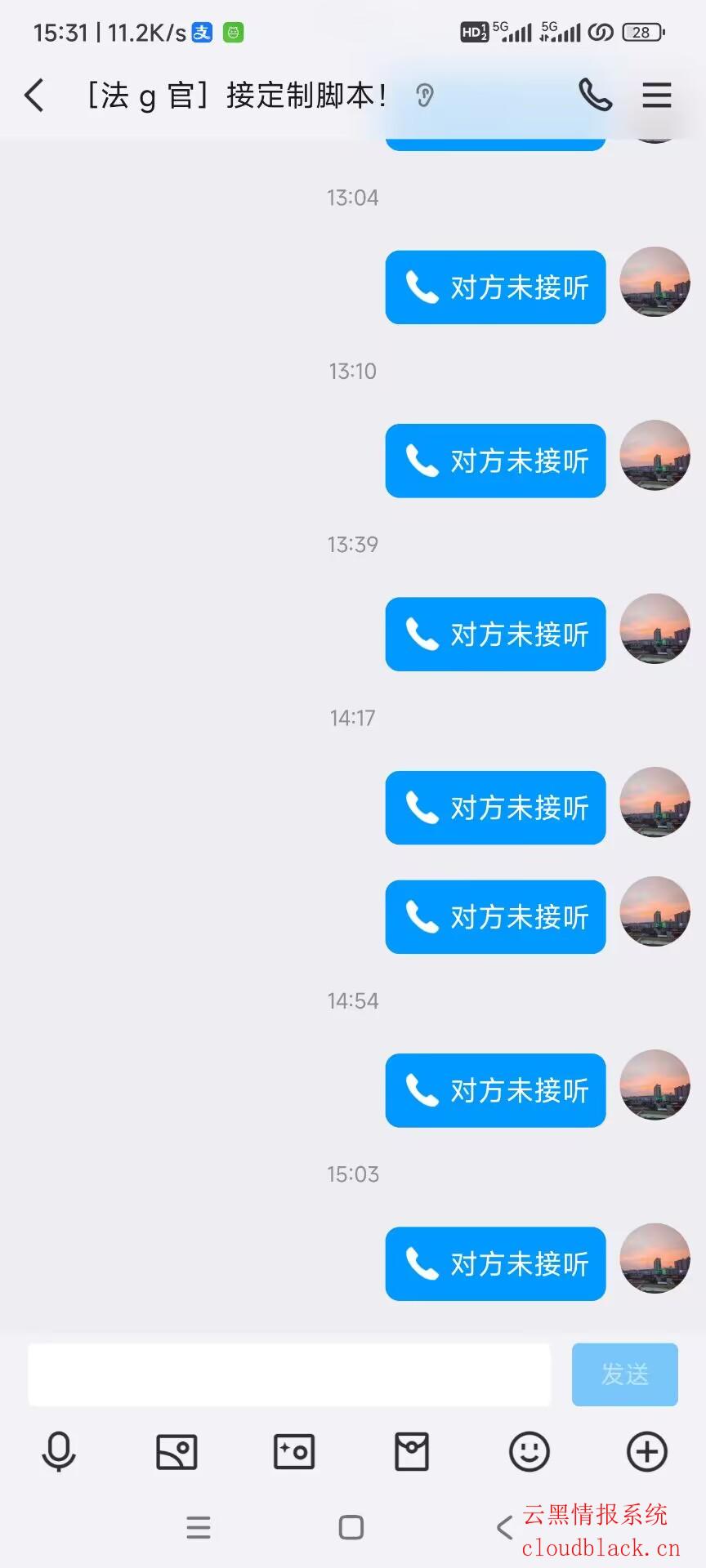Open the chat settings menu
Screen dimensions: 706x1568
click(x=656, y=96)
